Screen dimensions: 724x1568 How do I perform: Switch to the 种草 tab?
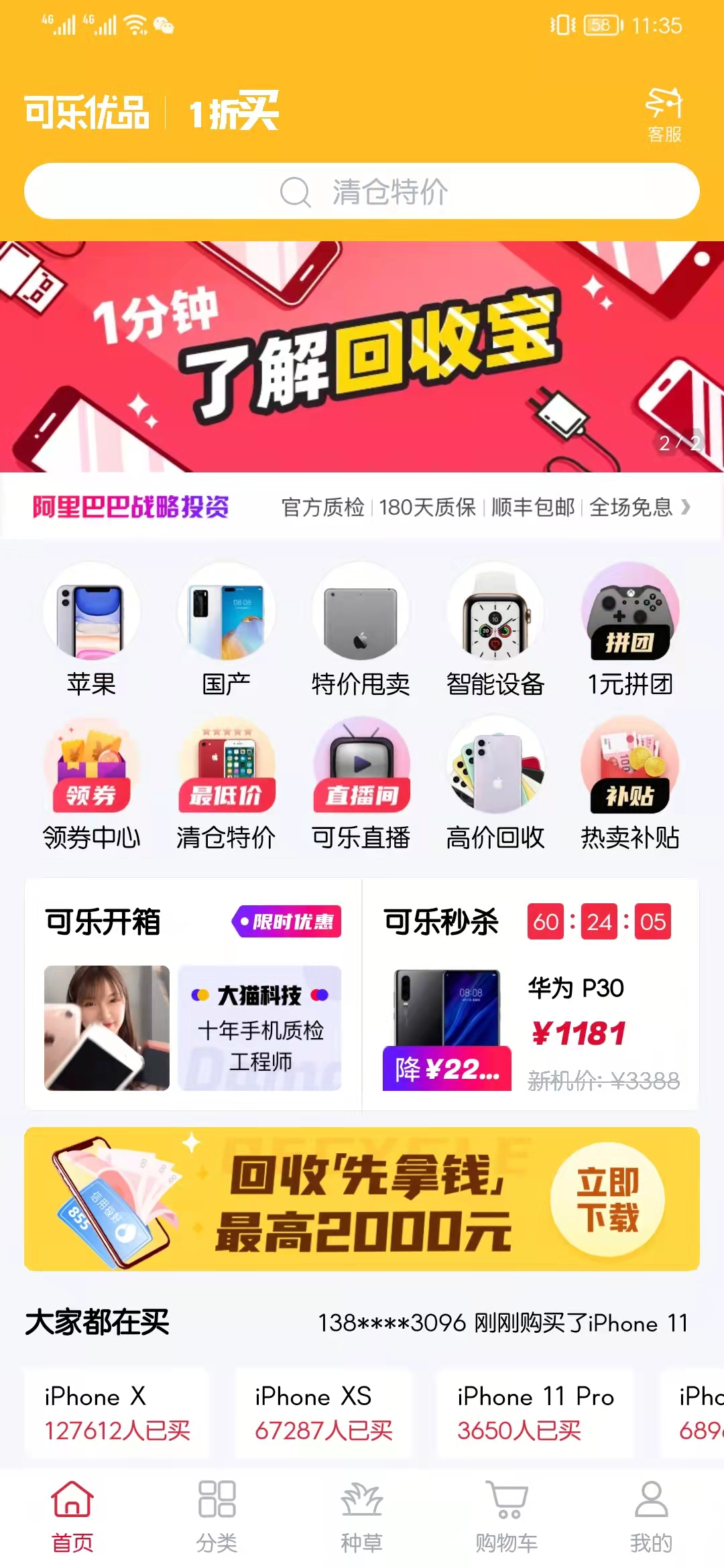point(361,1516)
